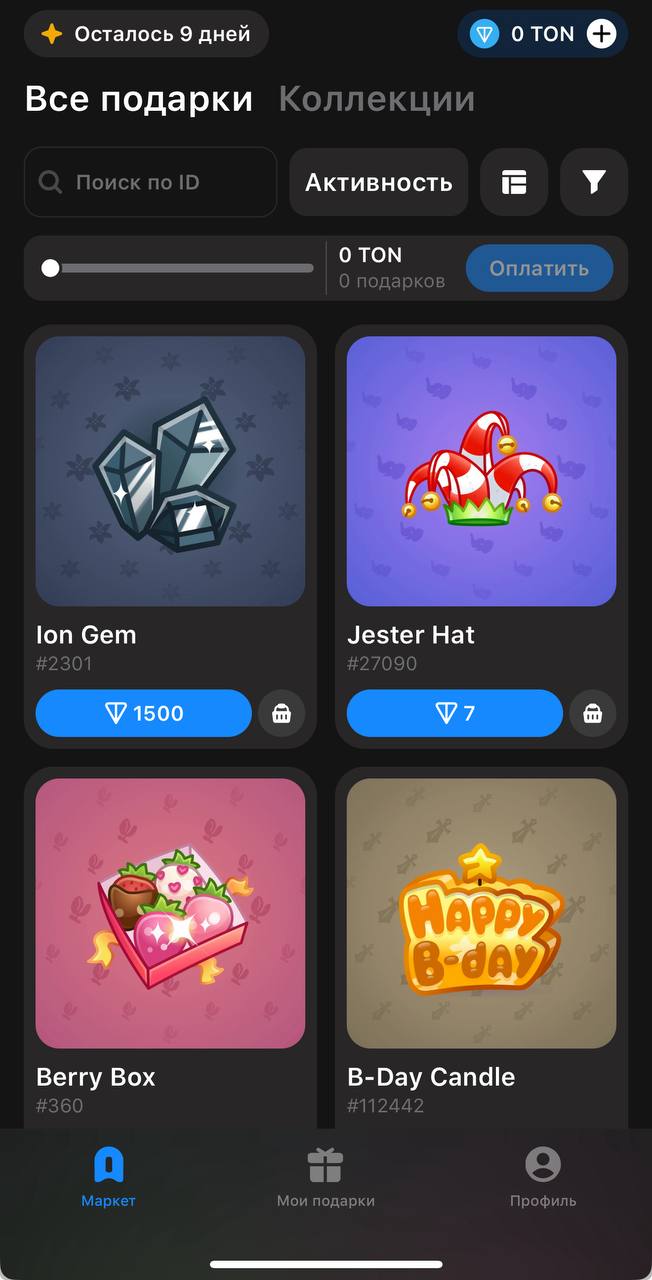Screen dimensions: 652x1280
Task: Open the B-Day Candle gift card
Action: 481,914
